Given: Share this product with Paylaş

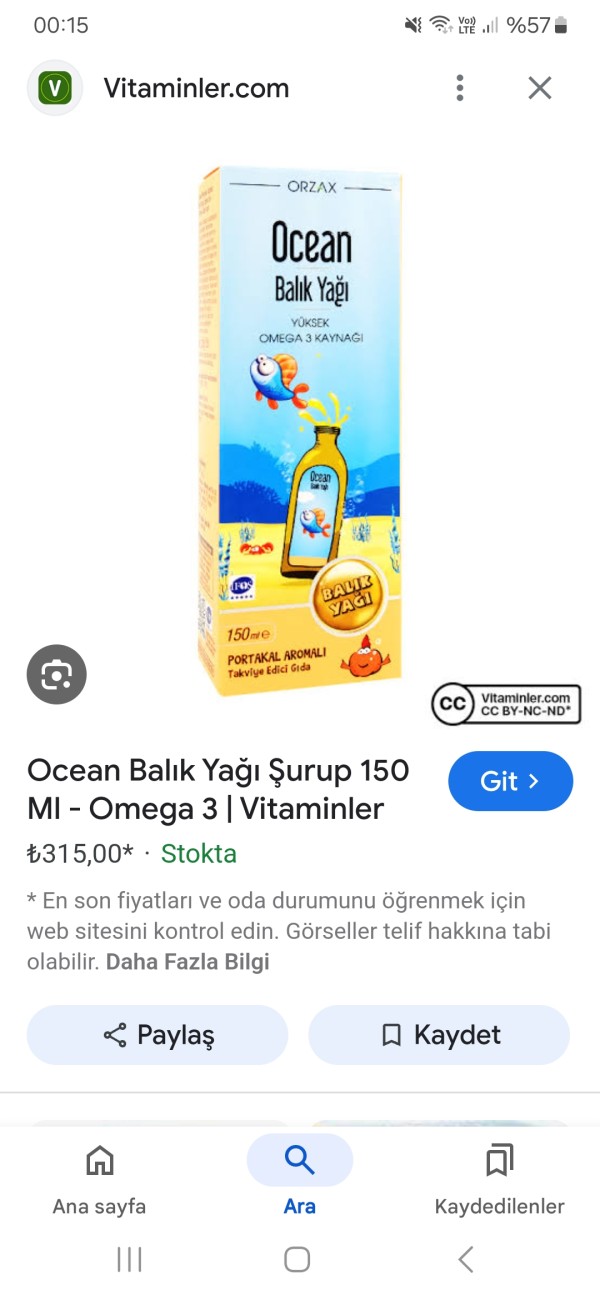Looking at the screenshot, I should coord(157,1035).
